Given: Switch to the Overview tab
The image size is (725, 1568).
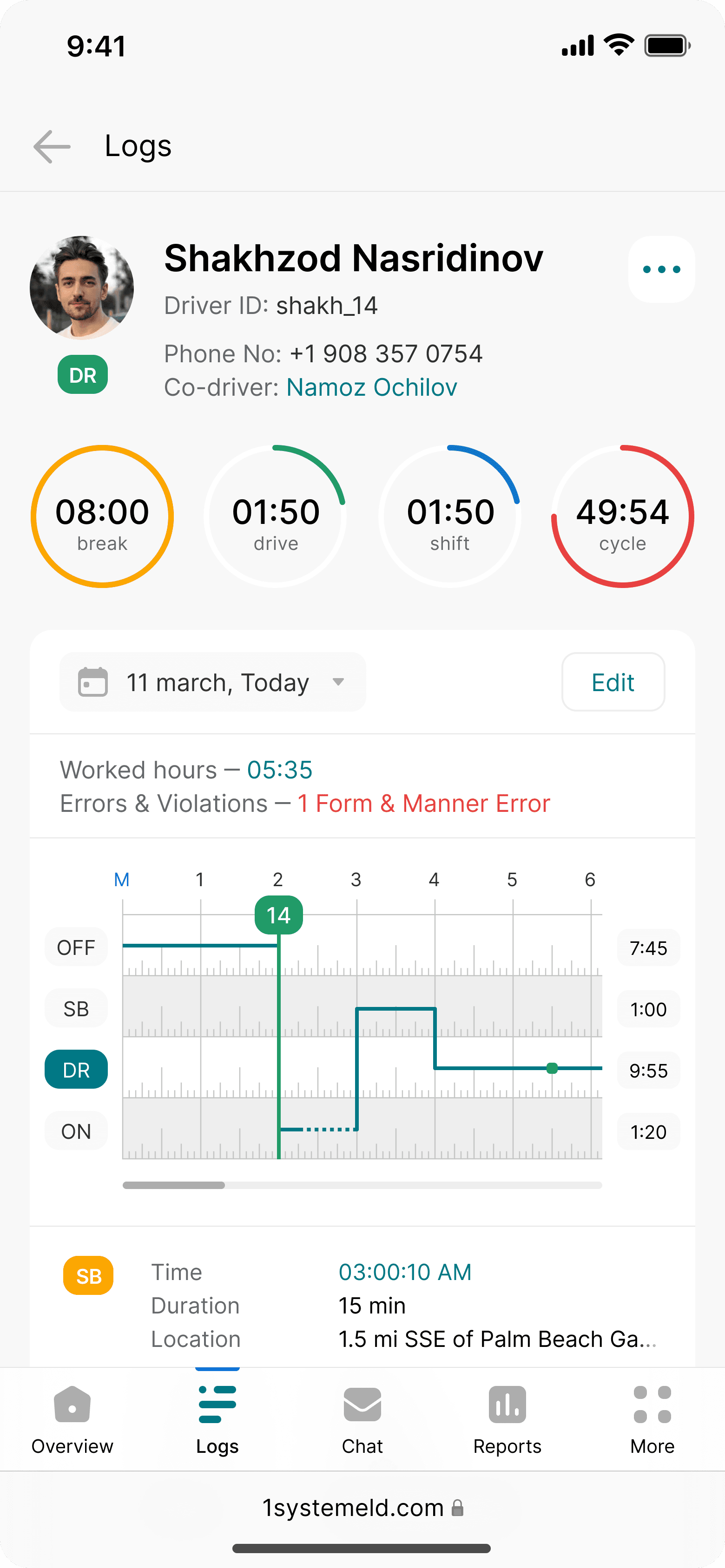Looking at the screenshot, I should tap(72, 1419).
